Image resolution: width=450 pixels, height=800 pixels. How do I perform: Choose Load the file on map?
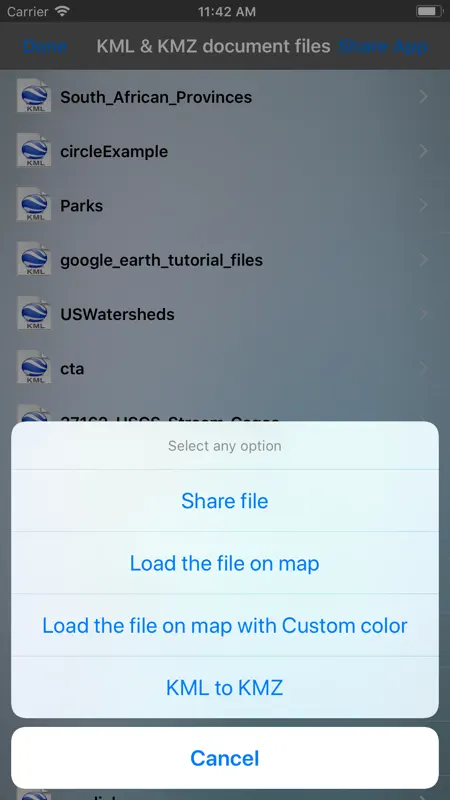224,563
